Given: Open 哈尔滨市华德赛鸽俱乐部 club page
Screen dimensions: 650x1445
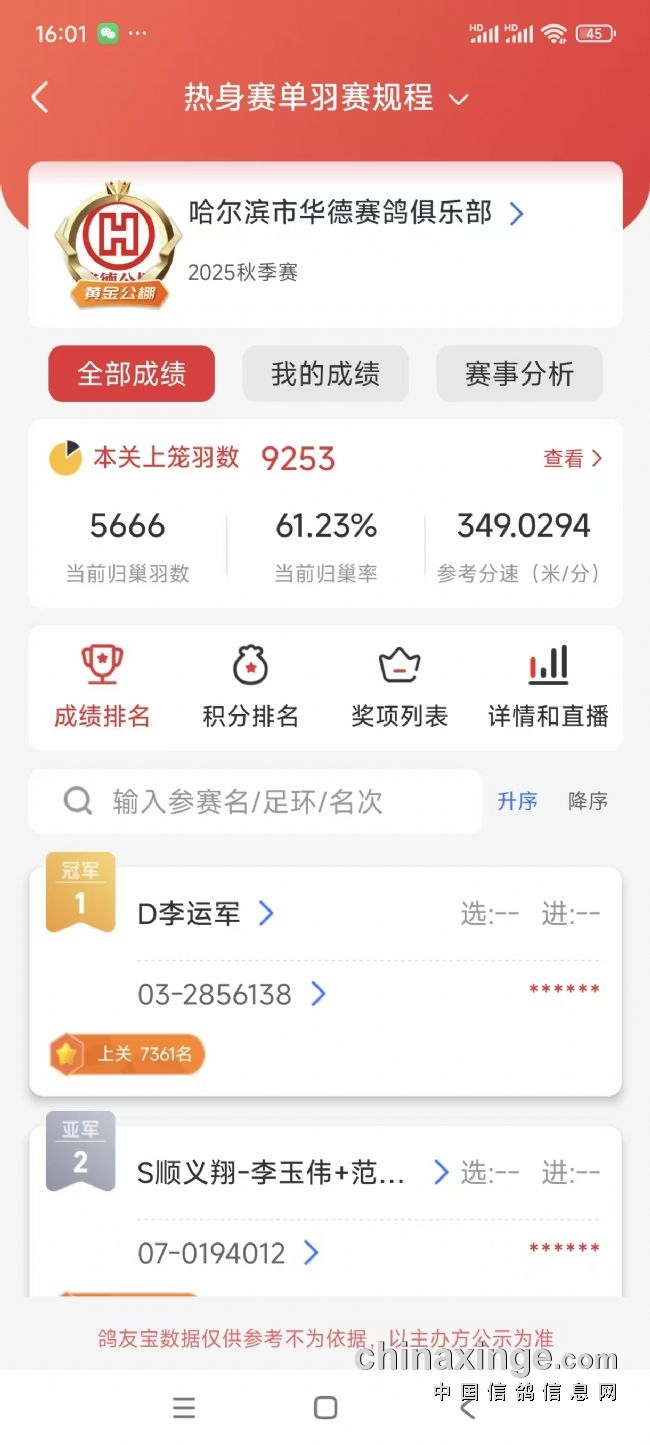Looking at the screenshot, I should (356, 213).
